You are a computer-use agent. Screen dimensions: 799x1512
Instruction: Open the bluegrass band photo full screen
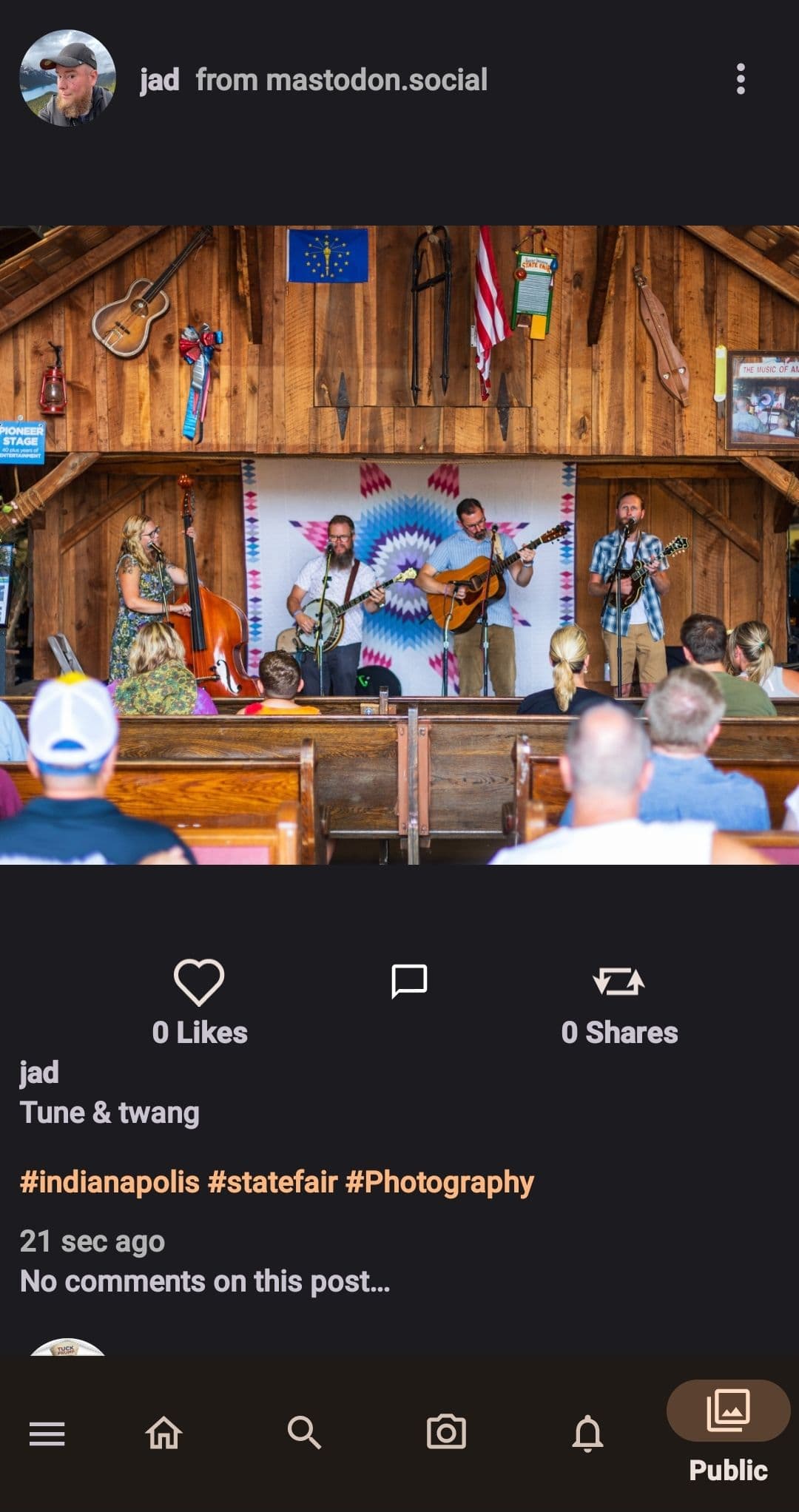pos(399,544)
